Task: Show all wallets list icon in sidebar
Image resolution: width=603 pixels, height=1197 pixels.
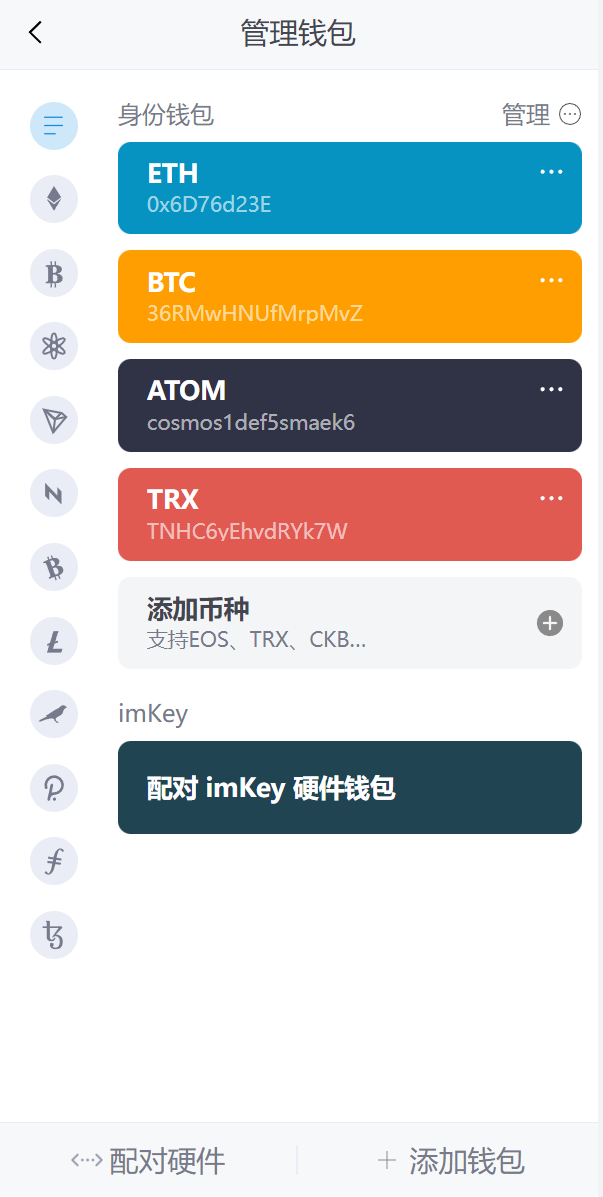Action: 54,126
